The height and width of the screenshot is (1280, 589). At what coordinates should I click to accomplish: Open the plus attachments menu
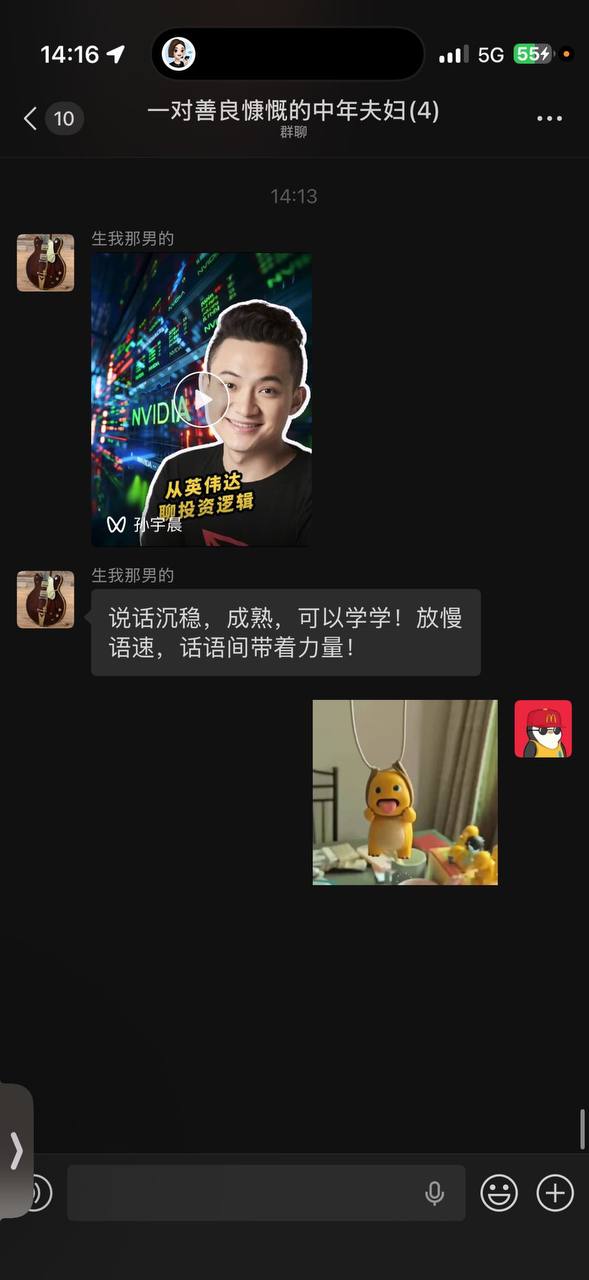coord(555,1192)
